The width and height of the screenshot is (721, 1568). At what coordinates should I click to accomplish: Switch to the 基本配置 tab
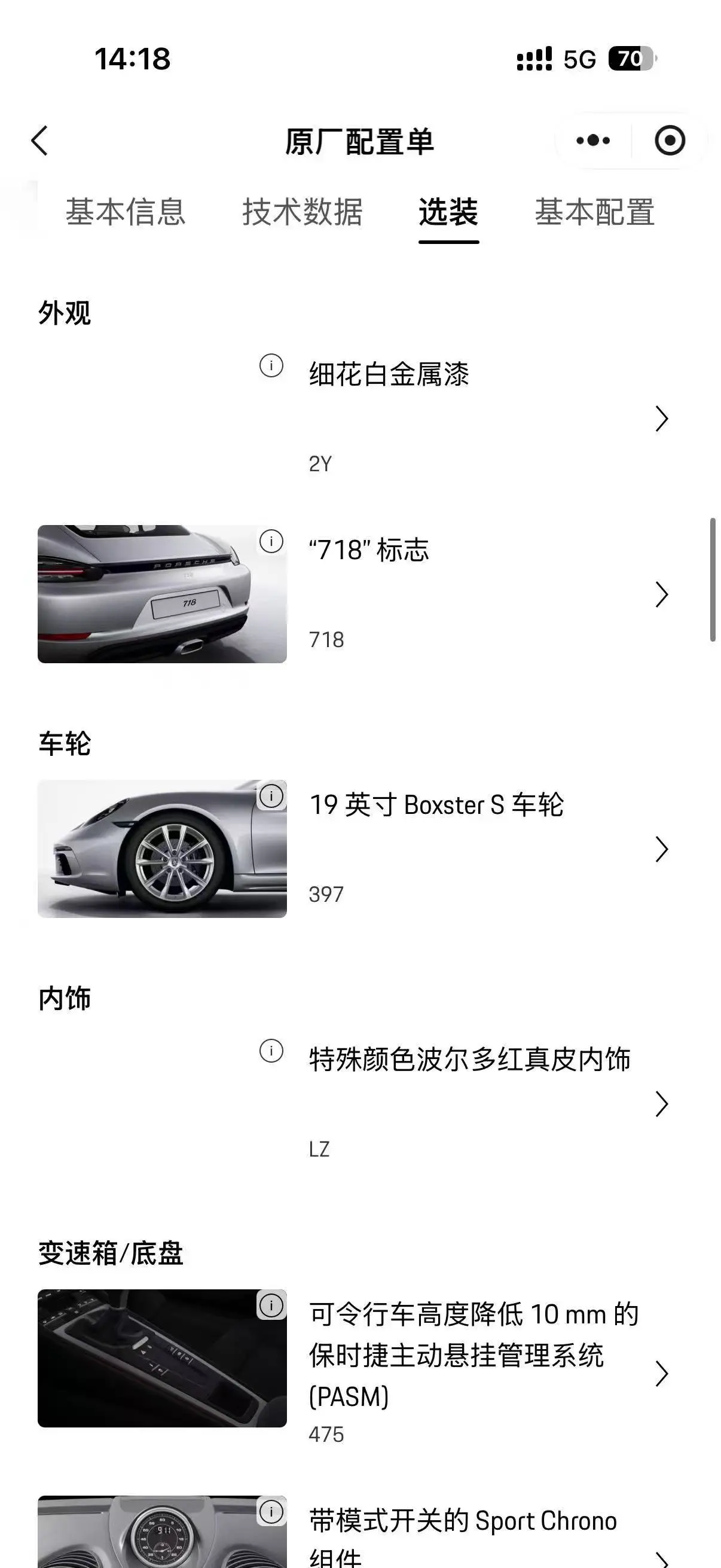click(594, 212)
